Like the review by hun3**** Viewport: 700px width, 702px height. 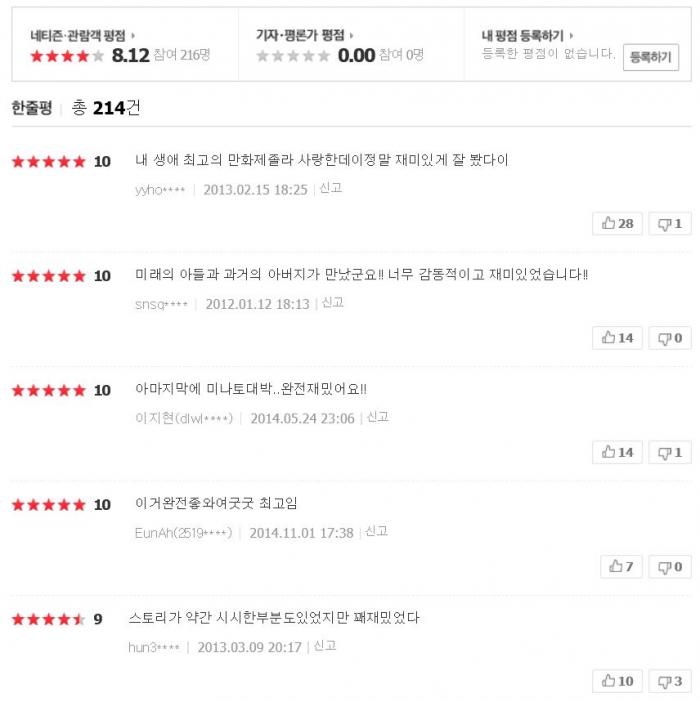click(617, 681)
